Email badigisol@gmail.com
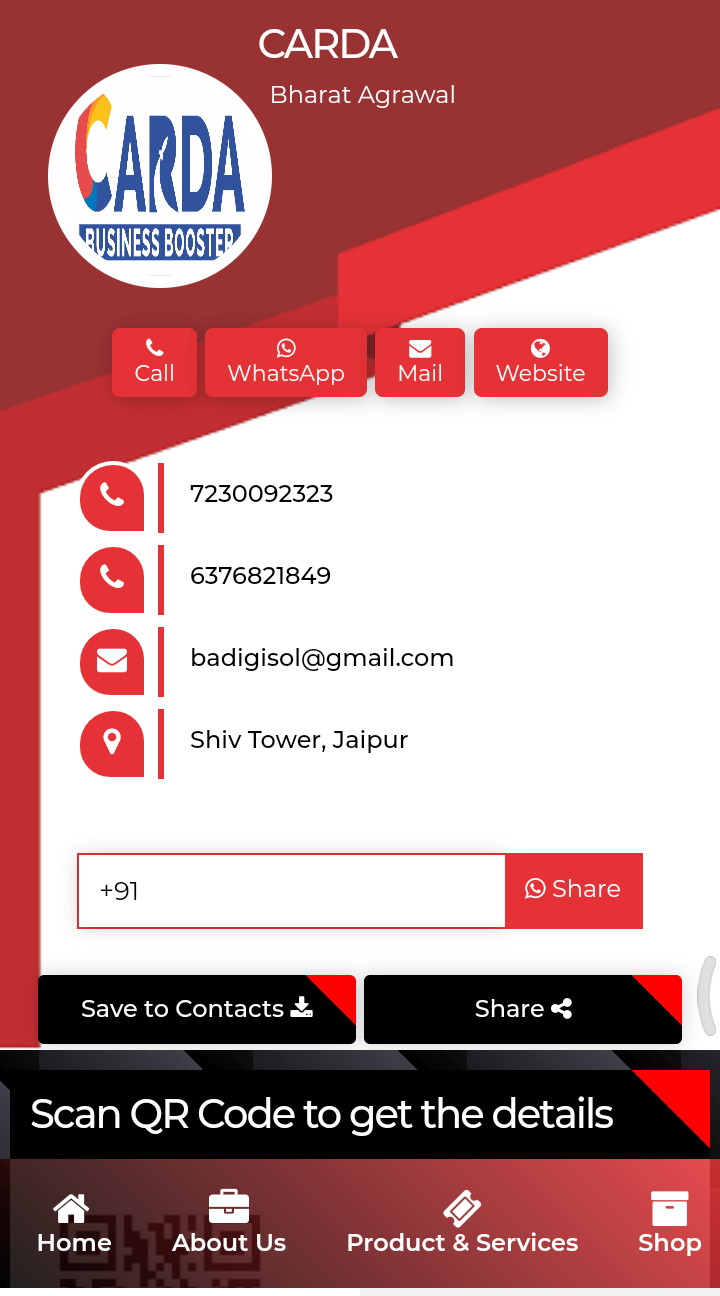The width and height of the screenshot is (720, 1296). point(321,658)
